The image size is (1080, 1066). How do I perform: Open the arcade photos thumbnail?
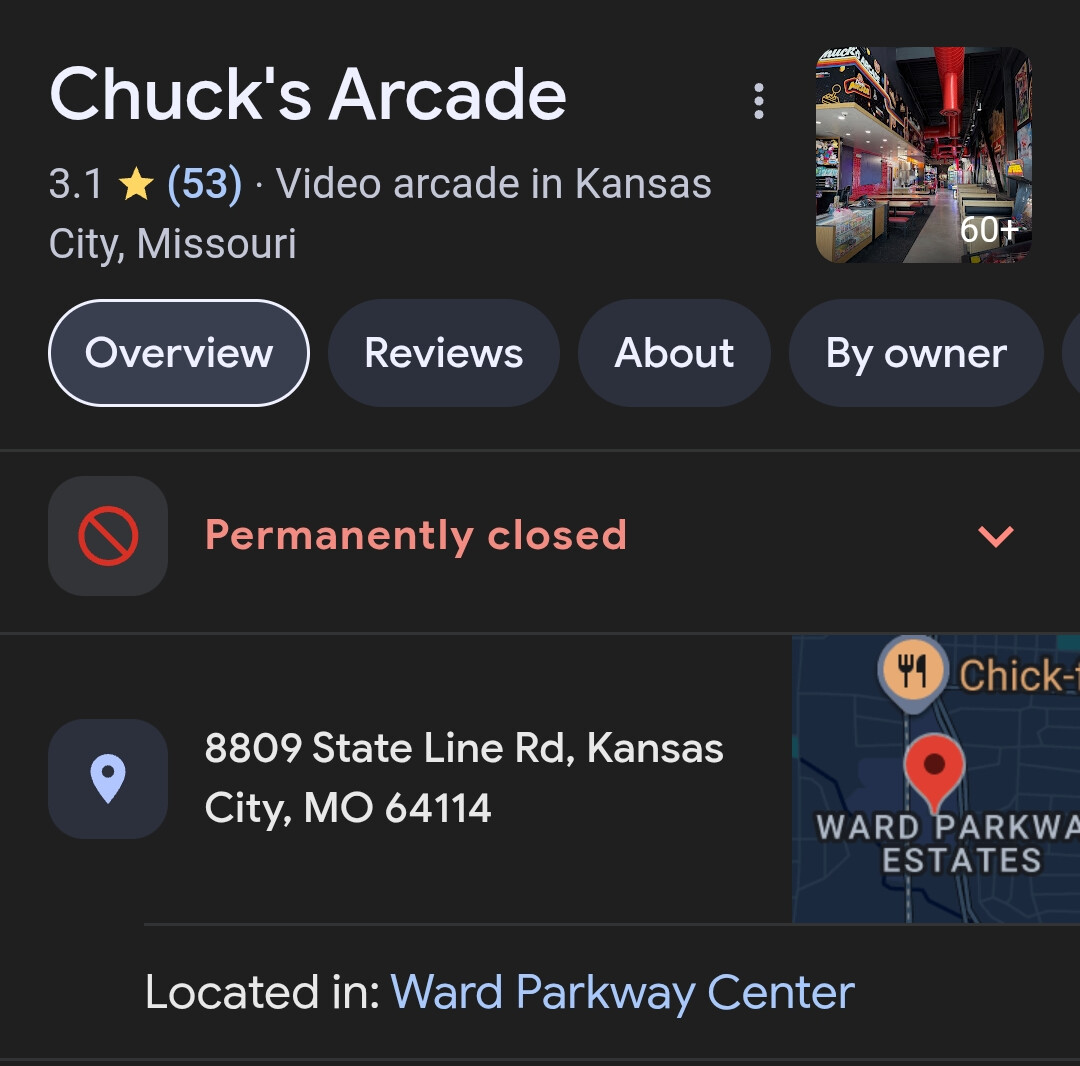tap(923, 155)
